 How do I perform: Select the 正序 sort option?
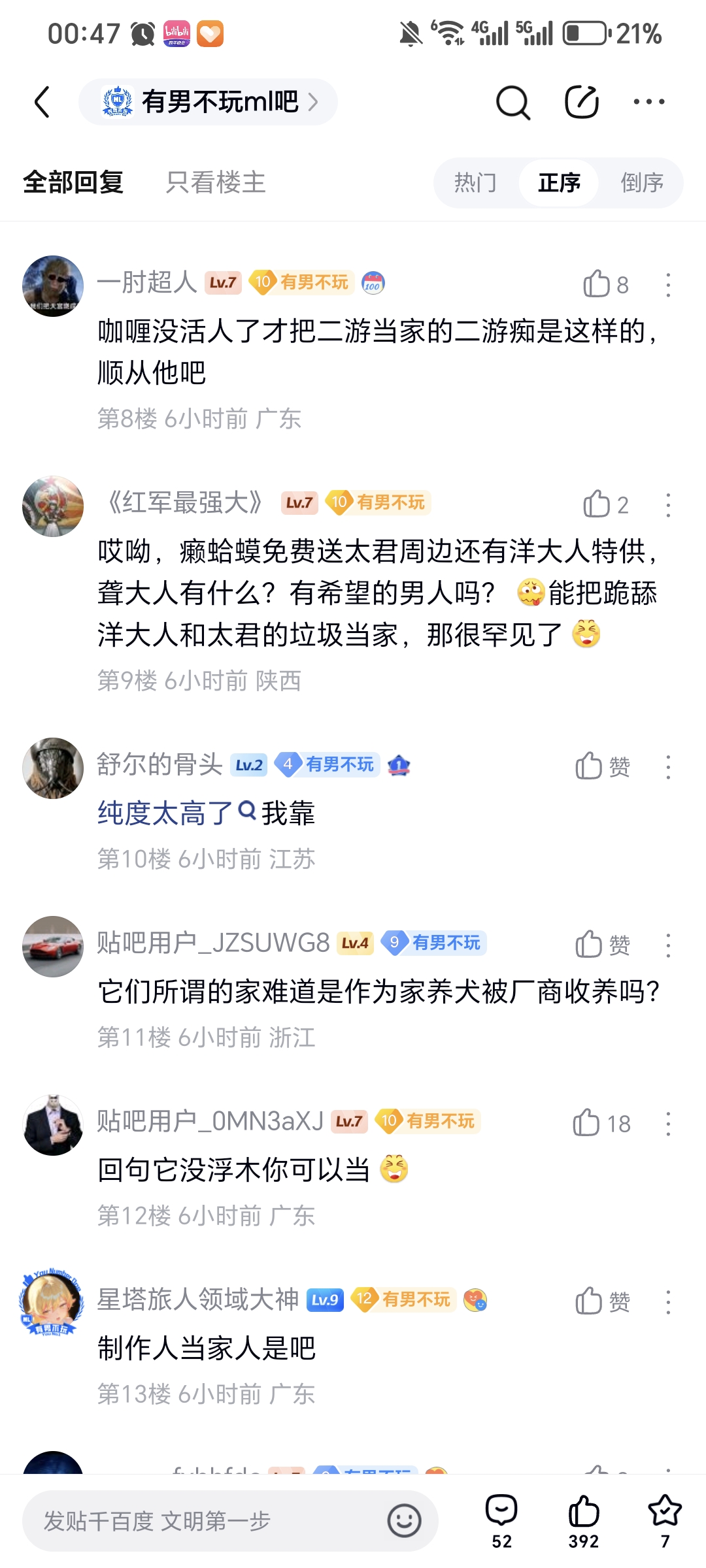[559, 182]
